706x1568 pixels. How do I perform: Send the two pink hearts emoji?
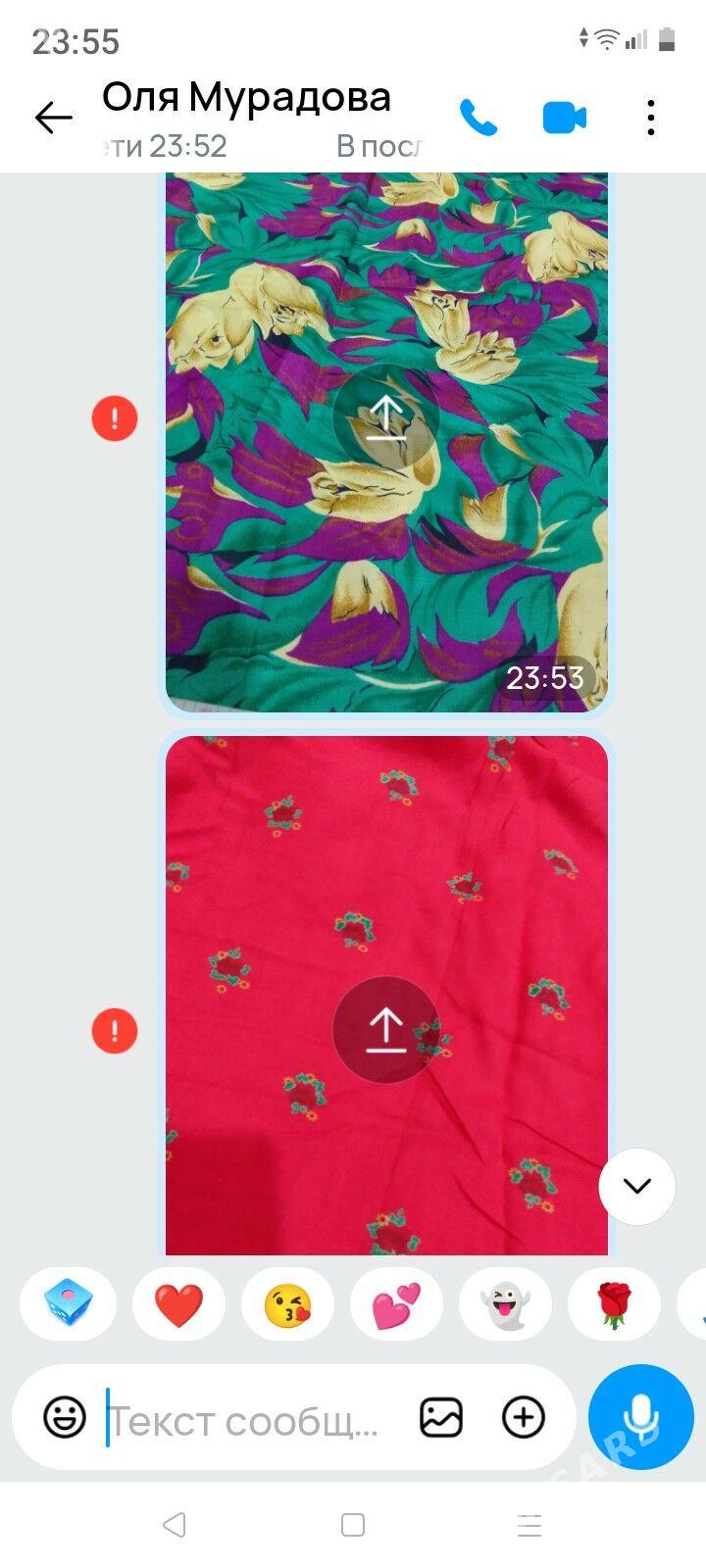pos(396,1304)
